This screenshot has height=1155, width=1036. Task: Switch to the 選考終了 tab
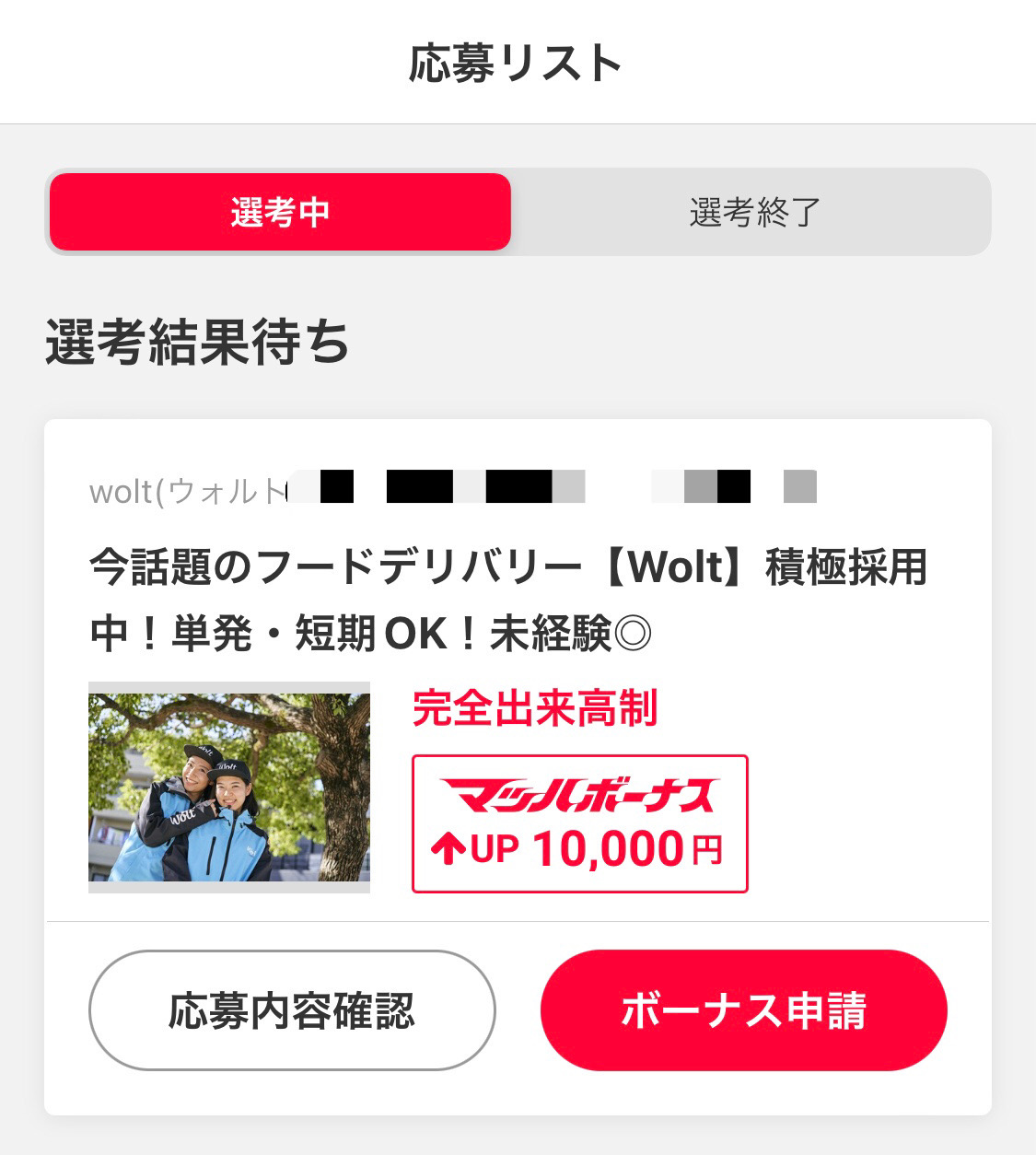tap(753, 213)
